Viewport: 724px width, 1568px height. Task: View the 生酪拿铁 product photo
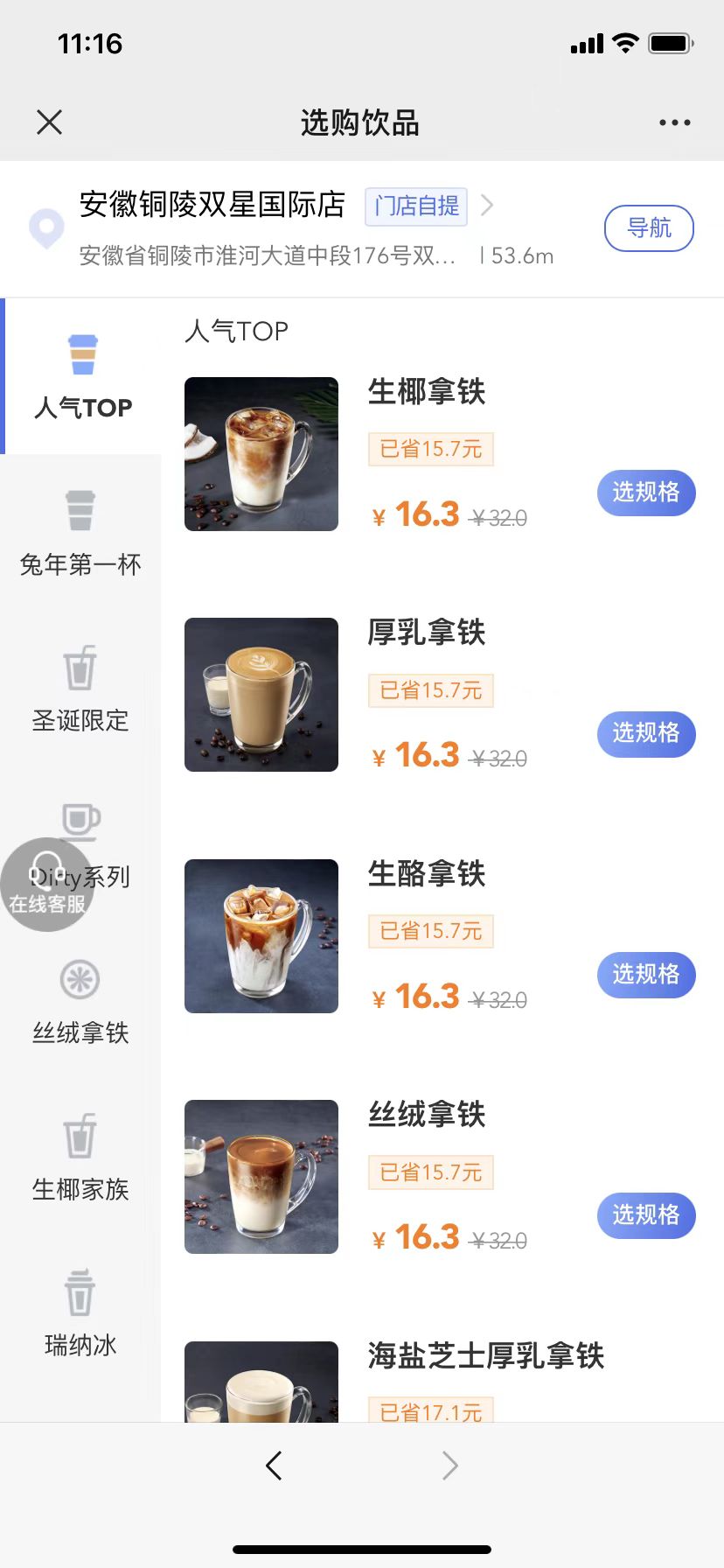(x=261, y=936)
